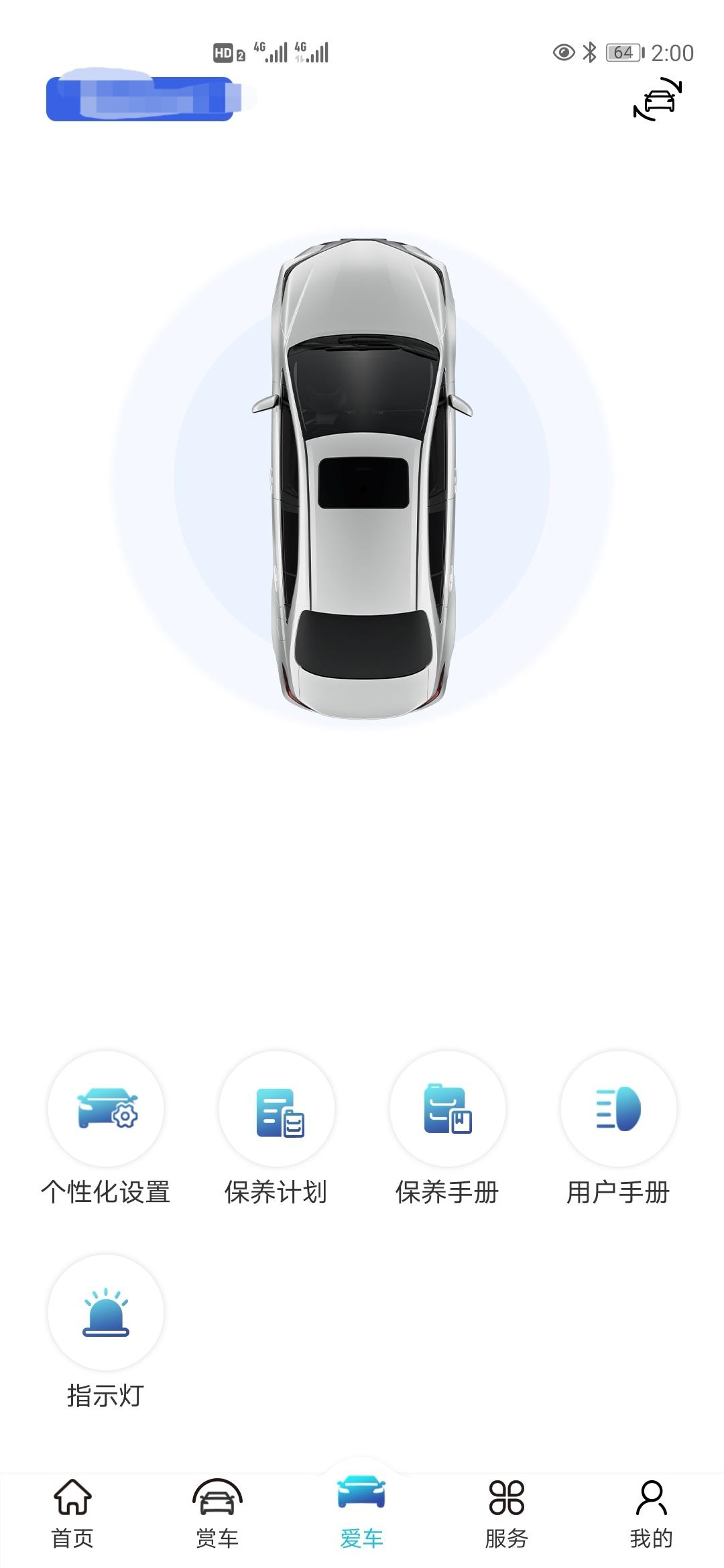Viewport: 724px width, 1568px height.
Task: Select the 爱车 tab
Action: [x=361, y=1514]
